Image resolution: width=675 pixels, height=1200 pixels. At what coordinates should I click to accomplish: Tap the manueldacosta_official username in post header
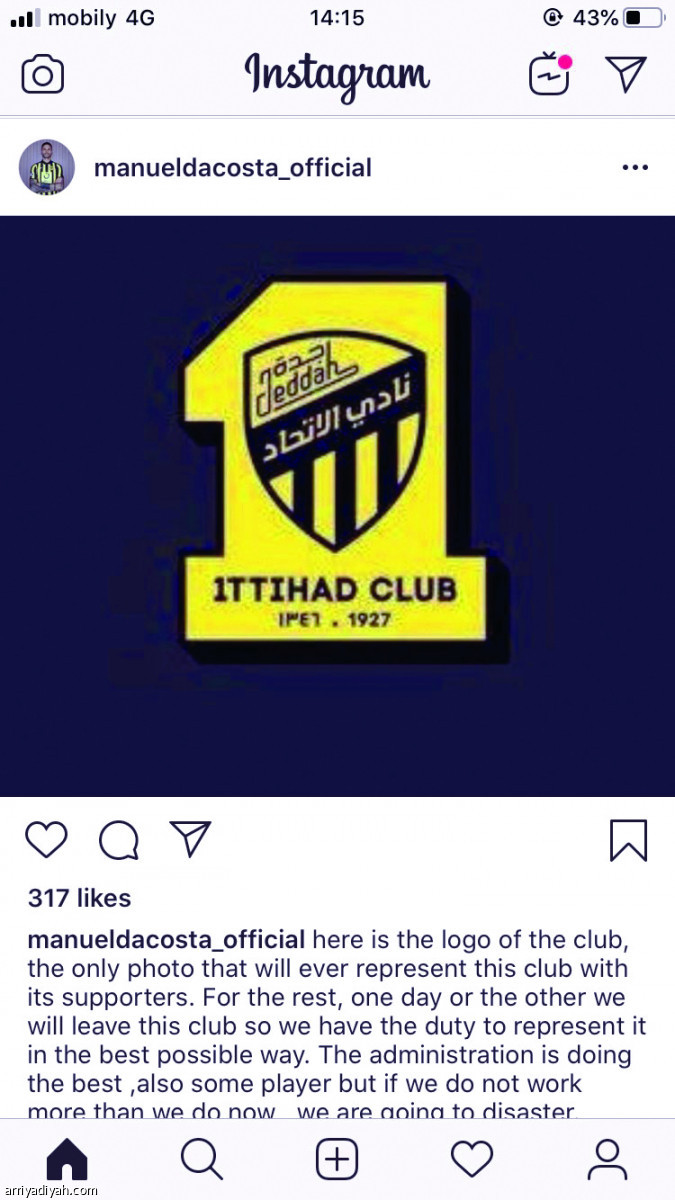coord(232,168)
